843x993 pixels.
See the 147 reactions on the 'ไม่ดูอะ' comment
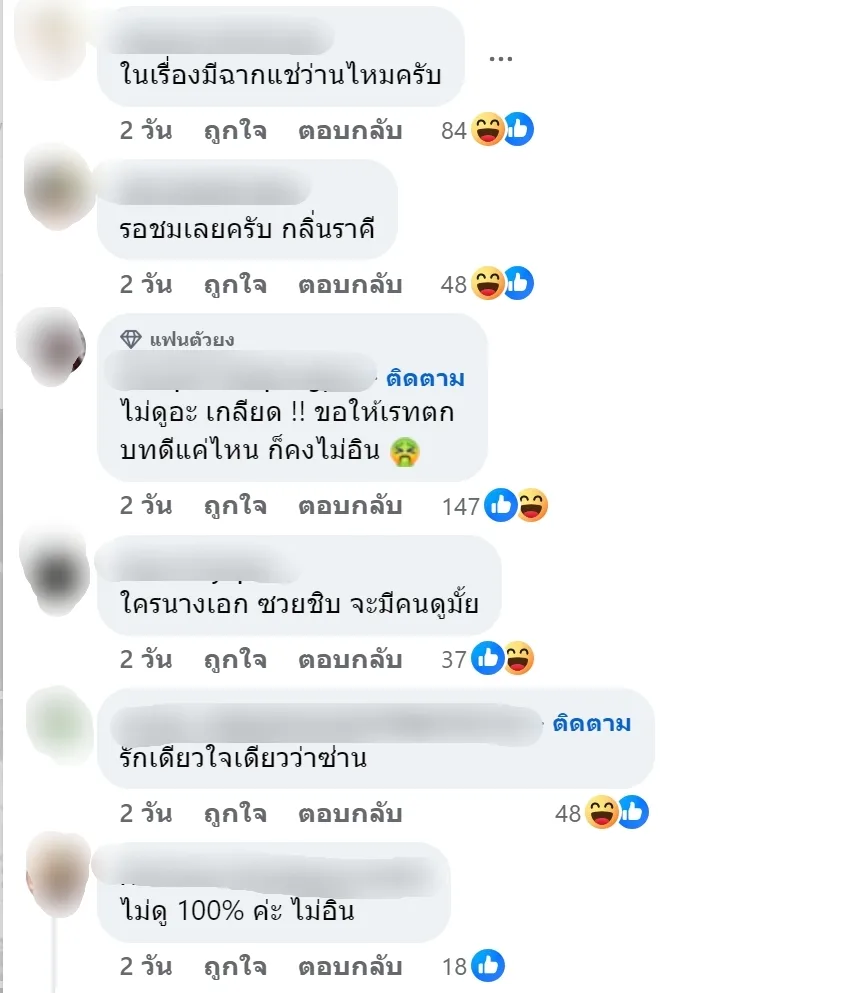click(496, 506)
